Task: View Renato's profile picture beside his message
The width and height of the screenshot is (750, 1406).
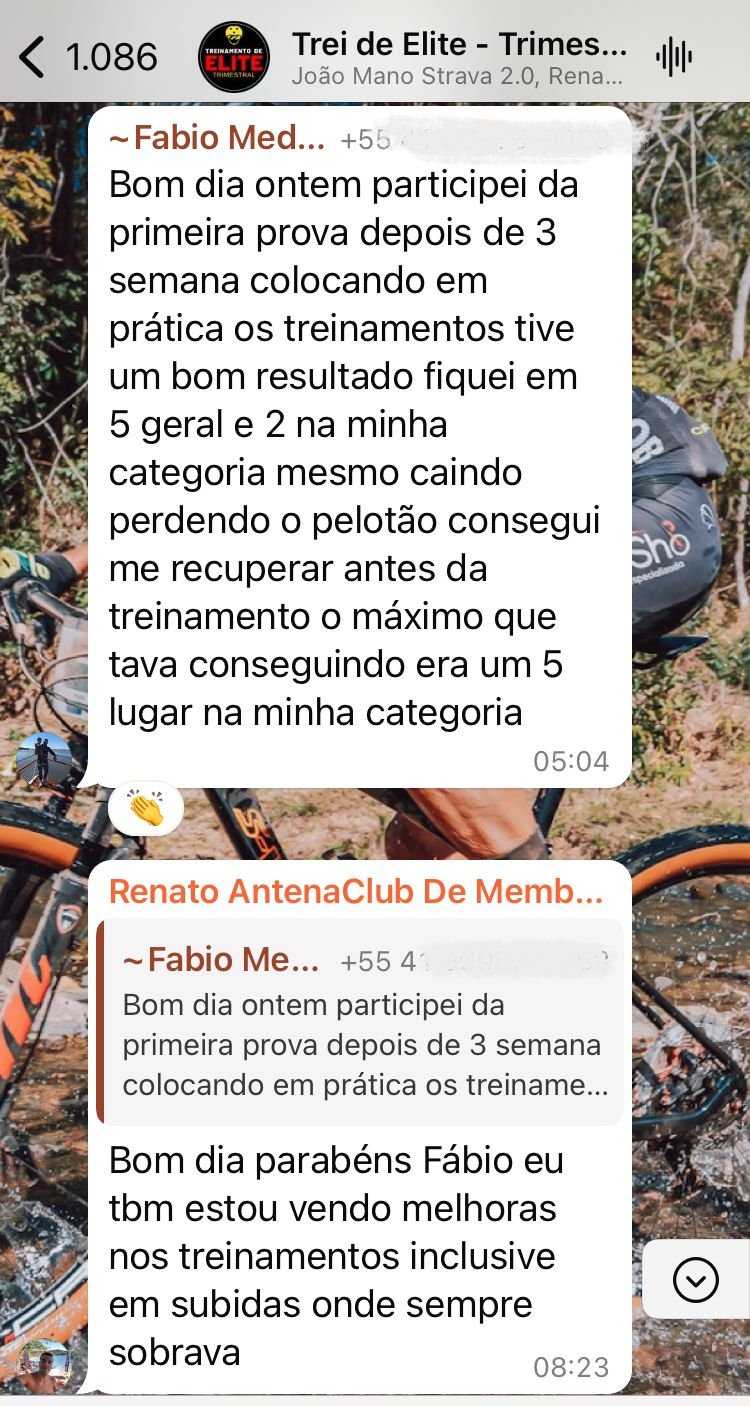Action: coord(43,1366)
